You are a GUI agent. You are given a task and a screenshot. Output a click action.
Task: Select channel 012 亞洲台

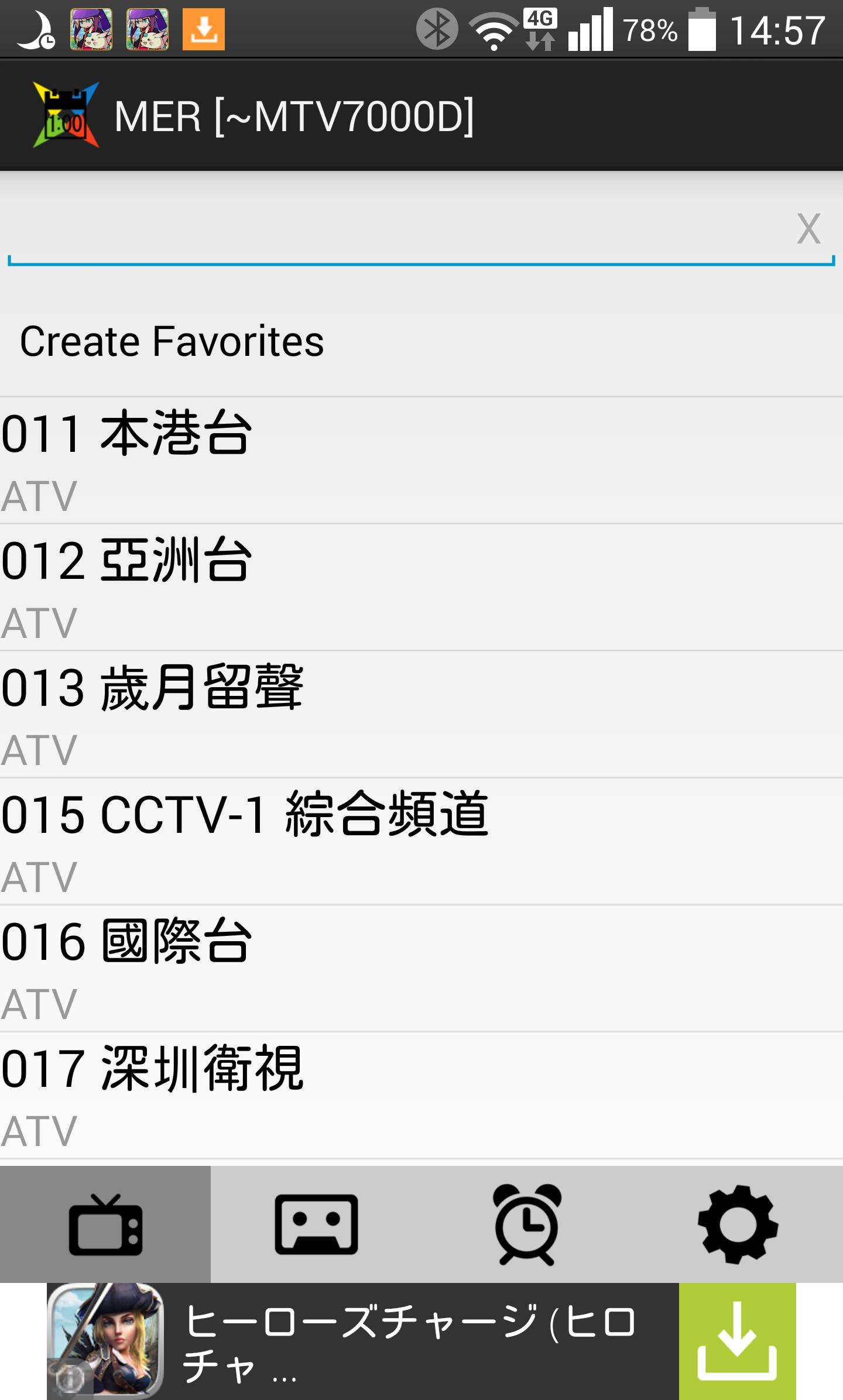[421, 588]
